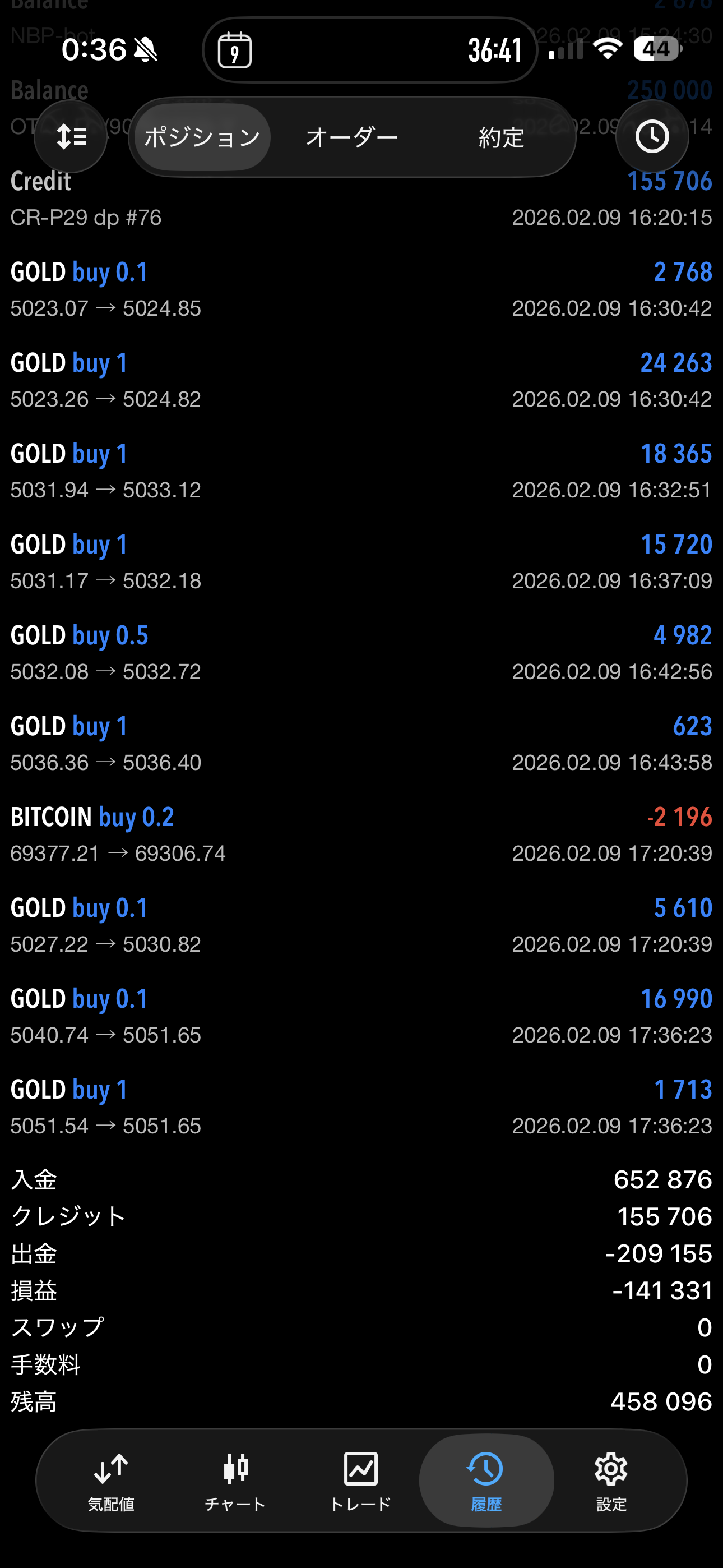Switch to the オーダー segment
The image size is (723, 1568).
[x=352, y=137]
